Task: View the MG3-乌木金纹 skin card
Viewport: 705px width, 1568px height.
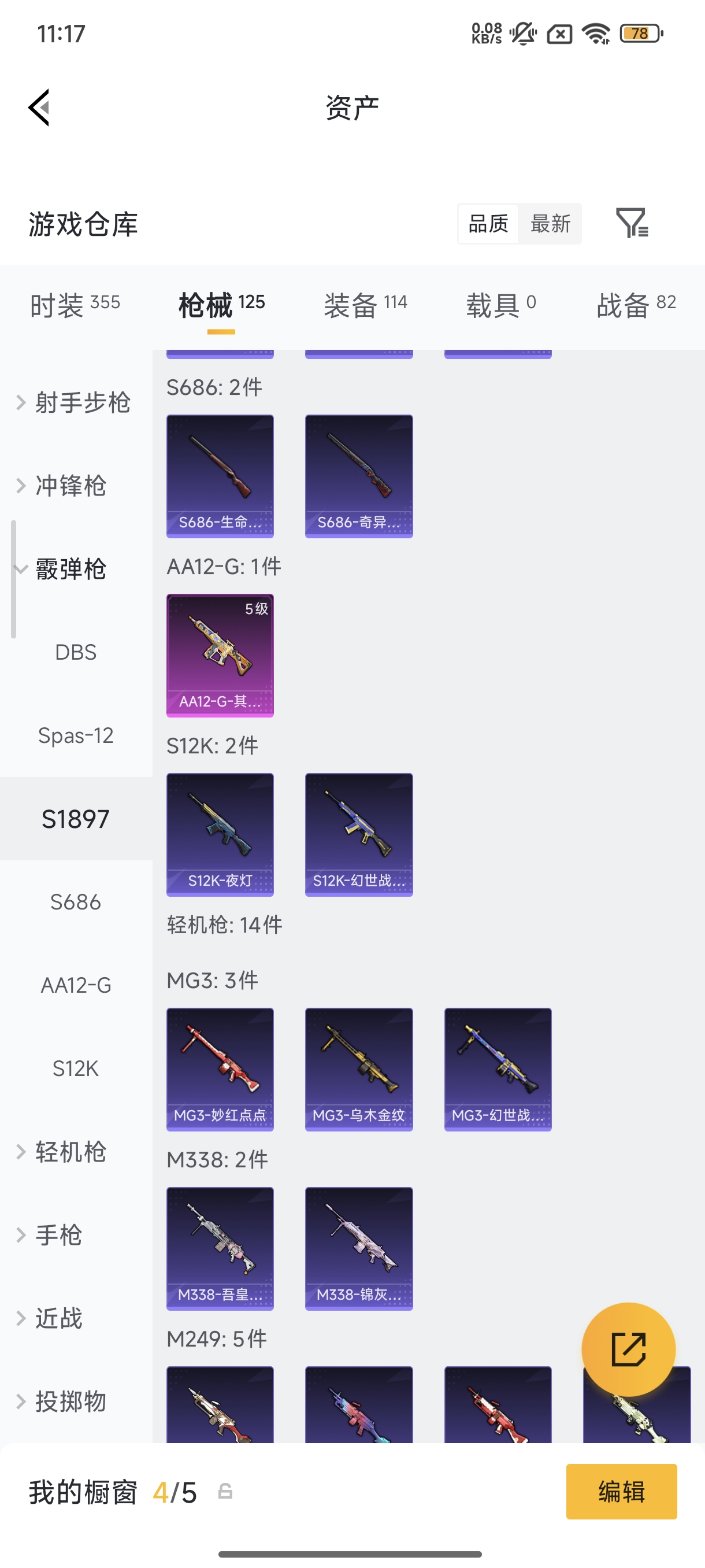Action: pos(359,1070)
